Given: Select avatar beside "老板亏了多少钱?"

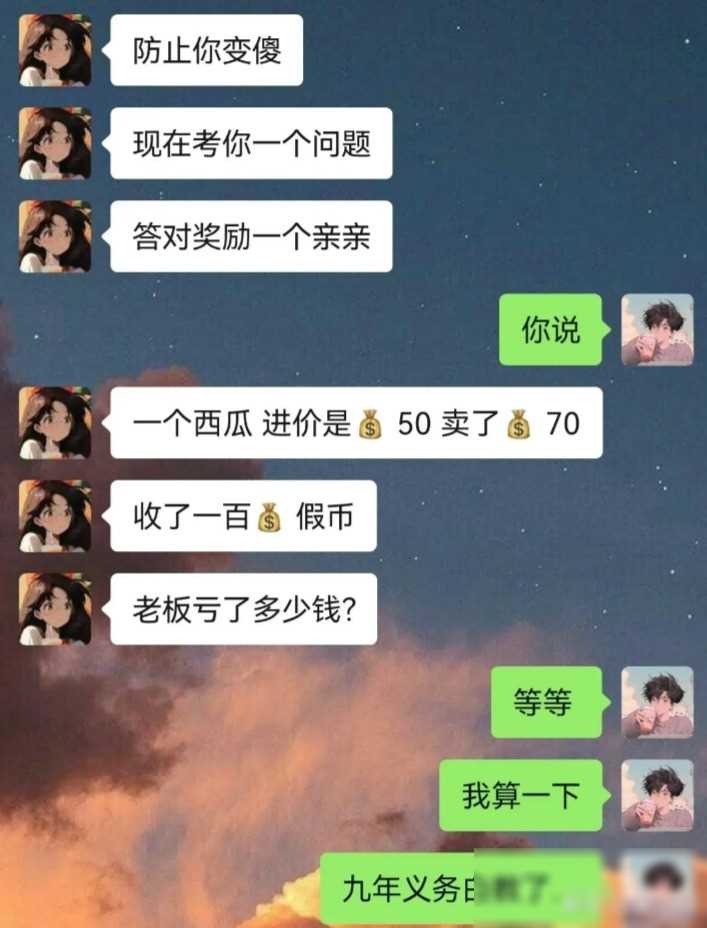Looking at the screenshot, I should click(x=55, y=608).
